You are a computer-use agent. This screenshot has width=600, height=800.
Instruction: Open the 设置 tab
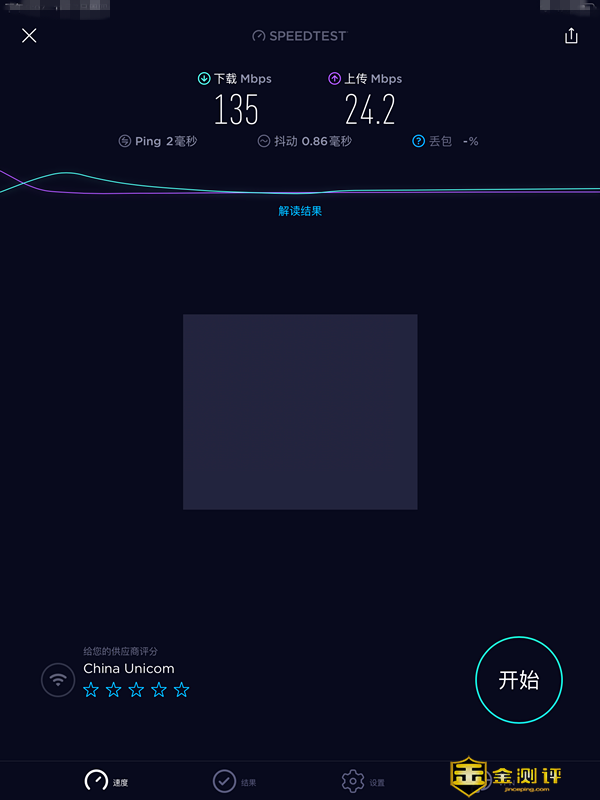pyautogui.click(x=353, y=781)
